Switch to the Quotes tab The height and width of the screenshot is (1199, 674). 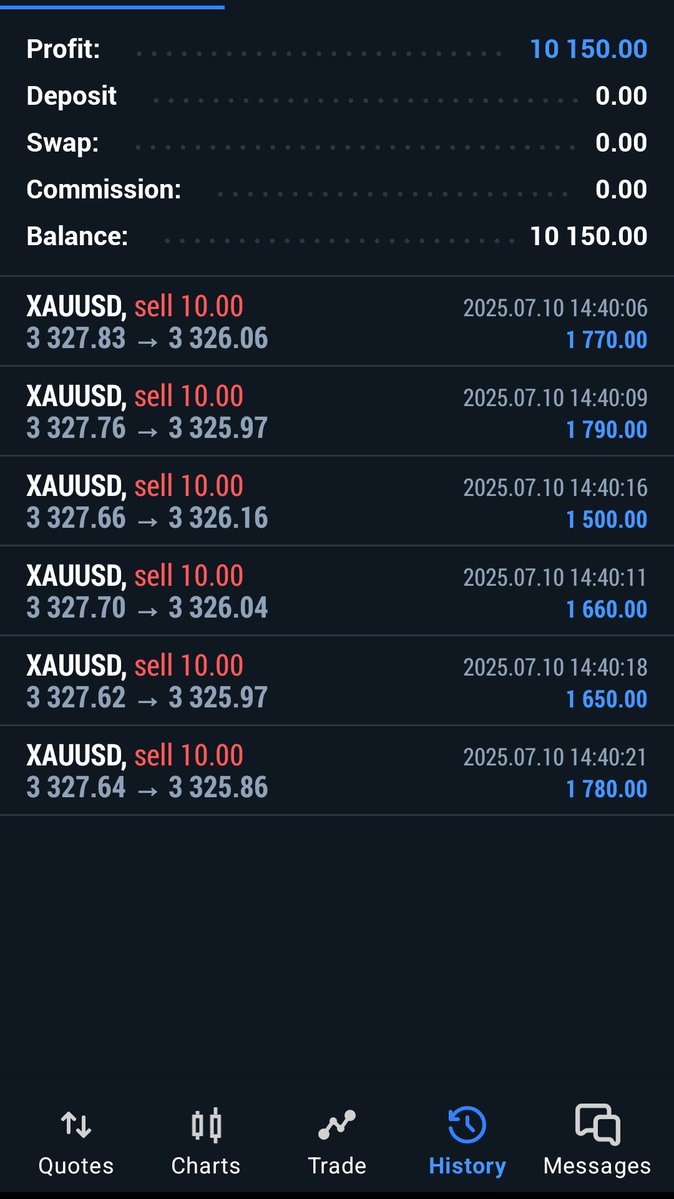coord(76,1142)
